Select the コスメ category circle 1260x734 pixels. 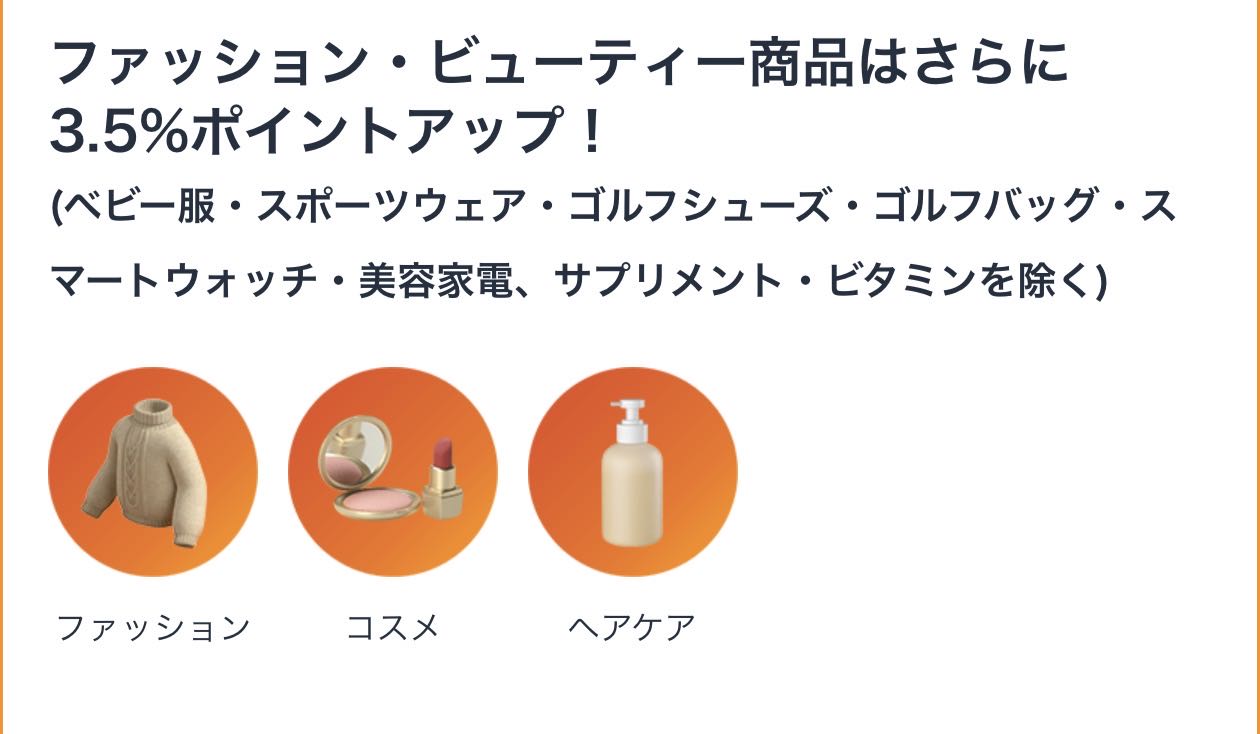pyautogui.click(x=393, y=472)
